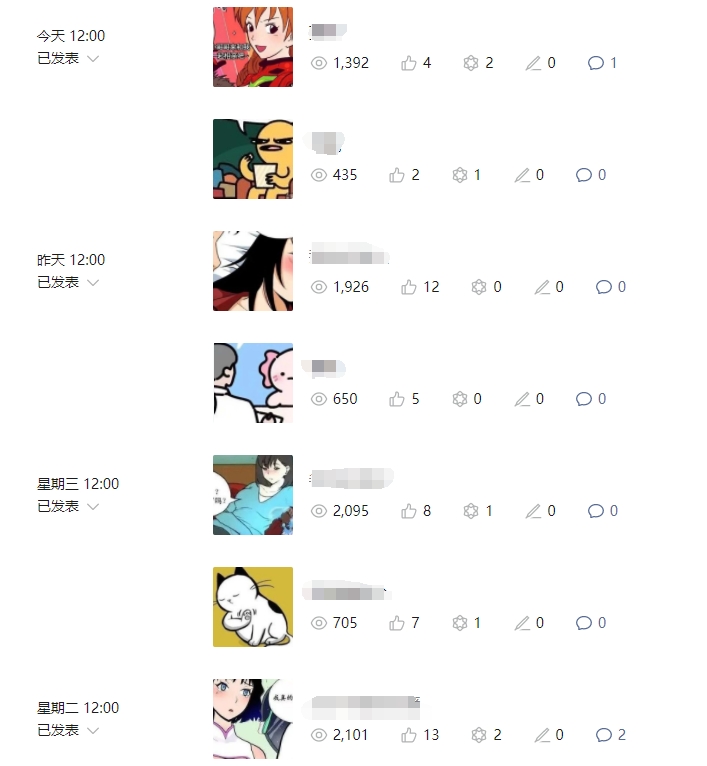Open the article thumbnail with 2,101 views
The width and height of the screenshot is (707, 766).
(253, 719)
